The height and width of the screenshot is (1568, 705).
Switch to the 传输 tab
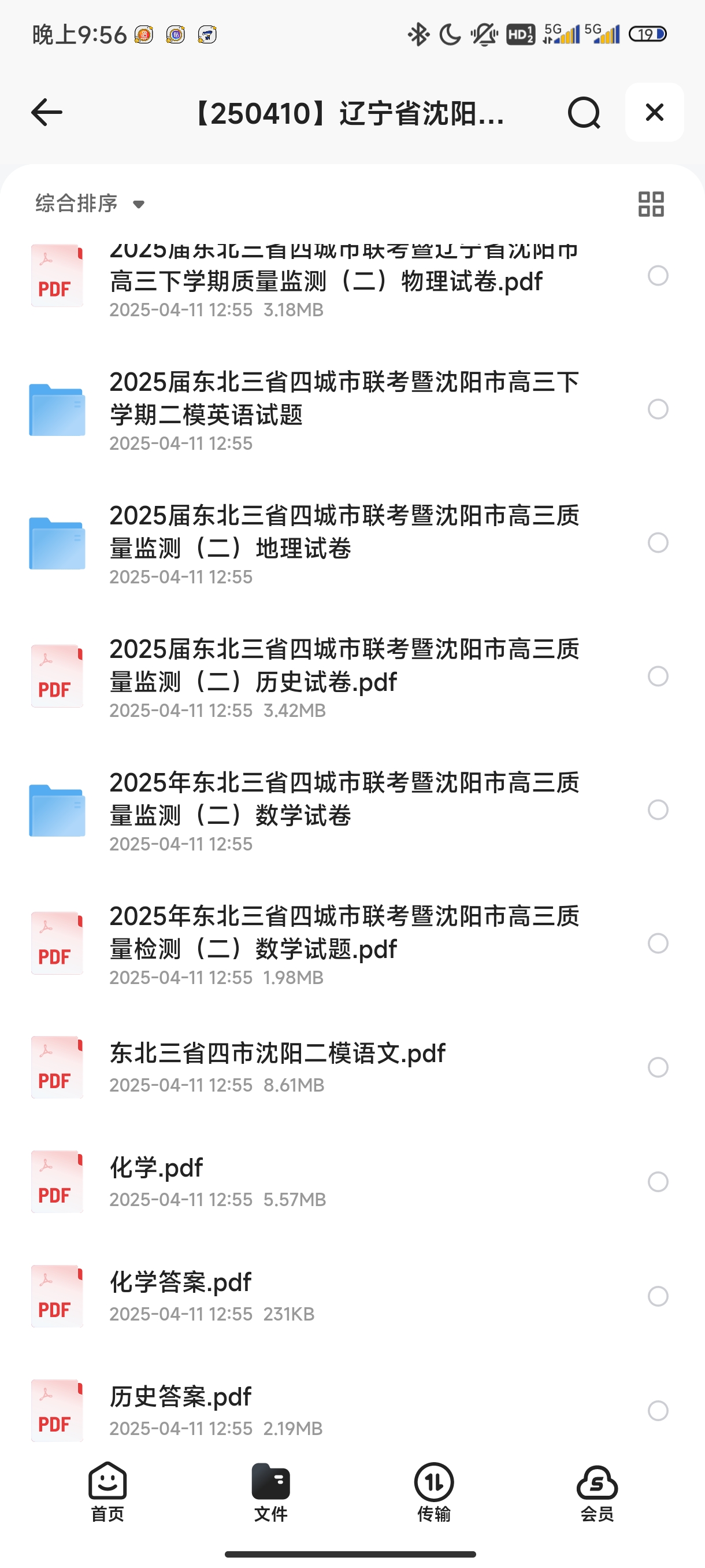coord(434,1492)
